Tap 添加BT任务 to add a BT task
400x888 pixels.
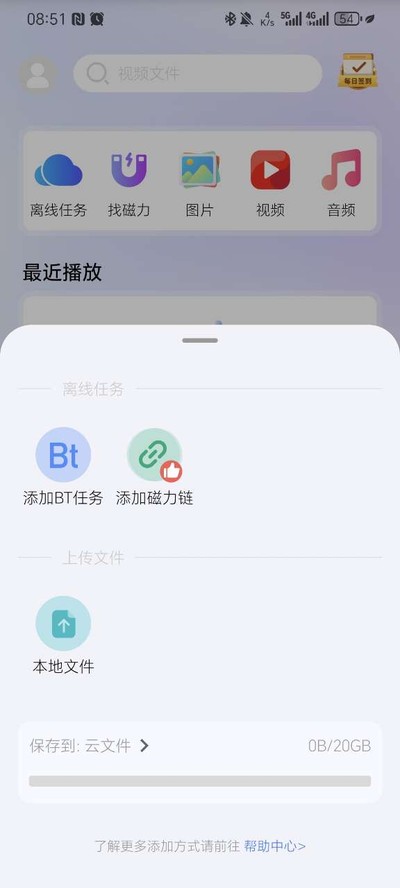pos(63,466)
